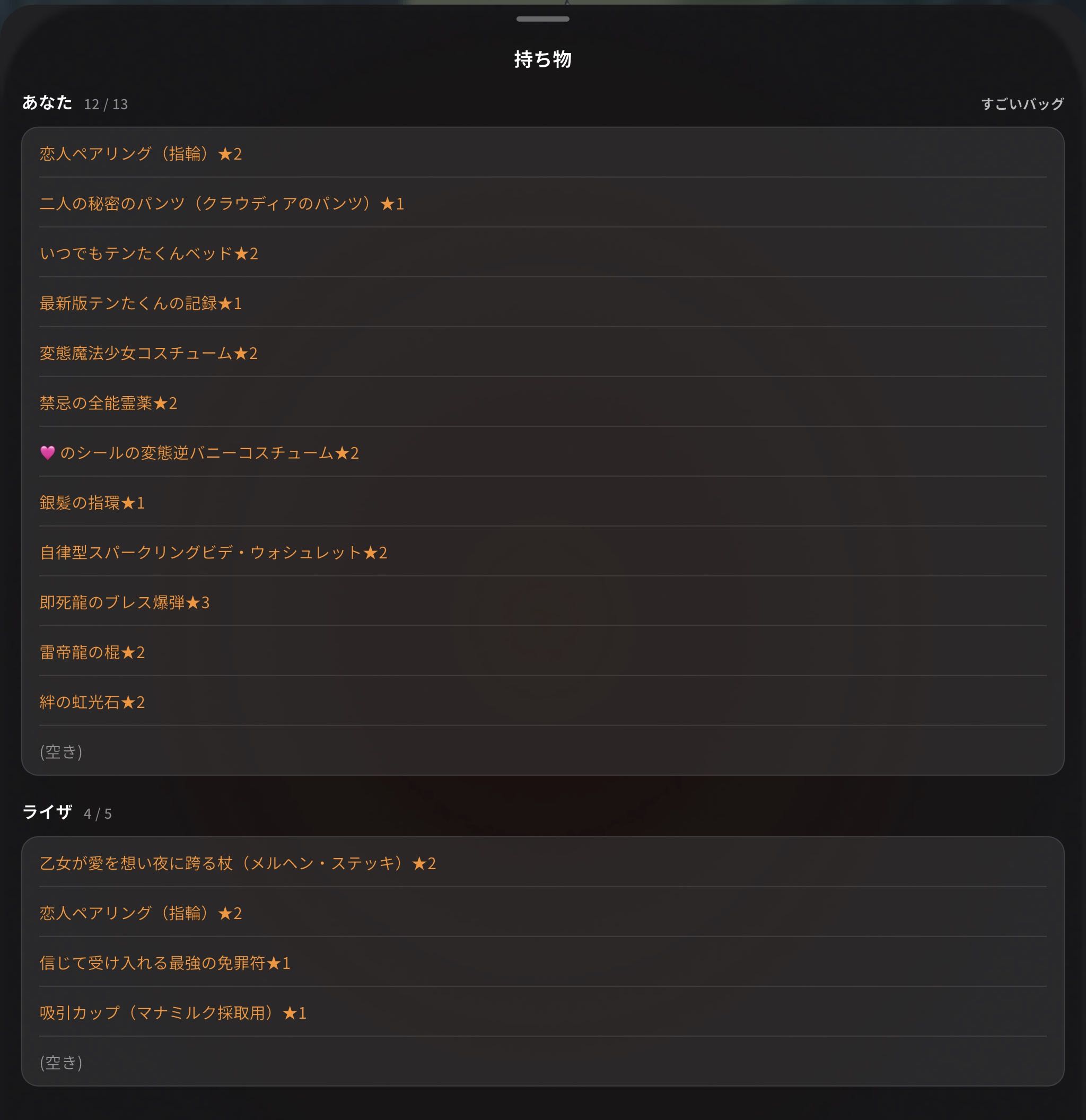Open 雷帝龍の棍★2 item
Image resolution: width=1086 pixels, height=1120 pixels.
point(542,651)
